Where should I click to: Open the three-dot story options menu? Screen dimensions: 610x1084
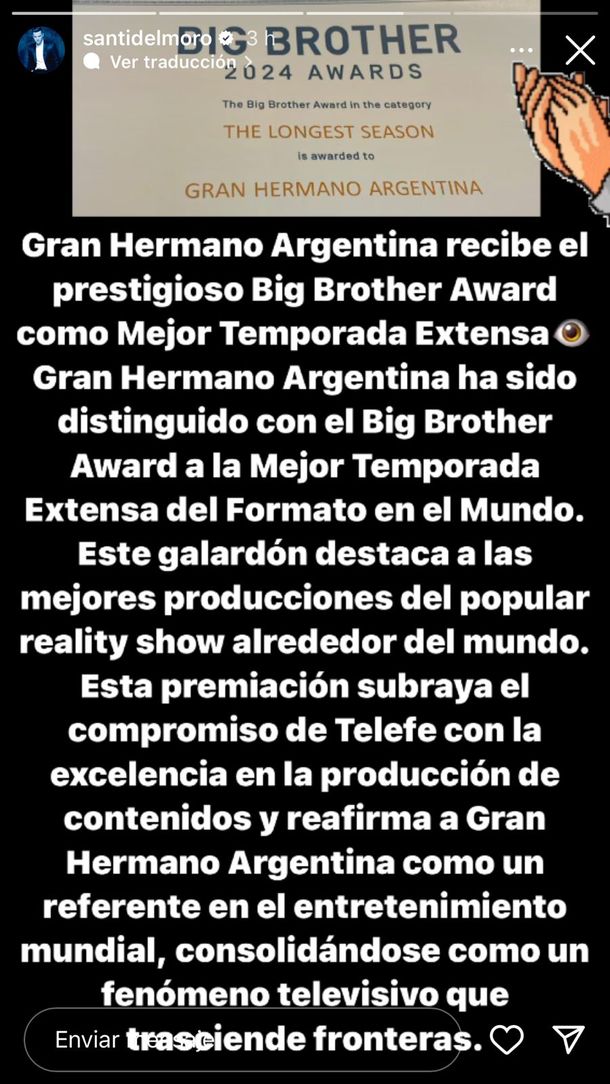click(x=521, y=50)
